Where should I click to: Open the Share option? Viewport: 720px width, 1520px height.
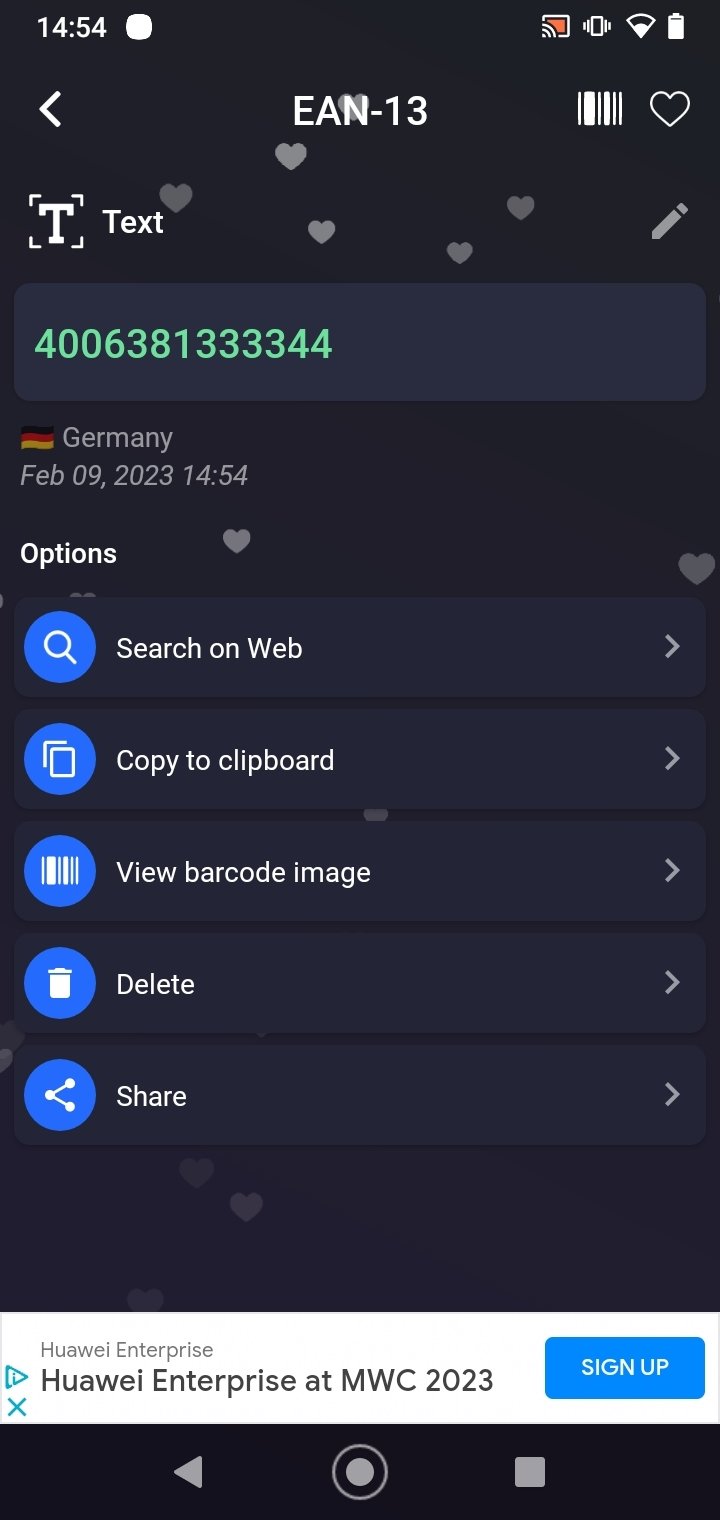(x=360, y=1096)
